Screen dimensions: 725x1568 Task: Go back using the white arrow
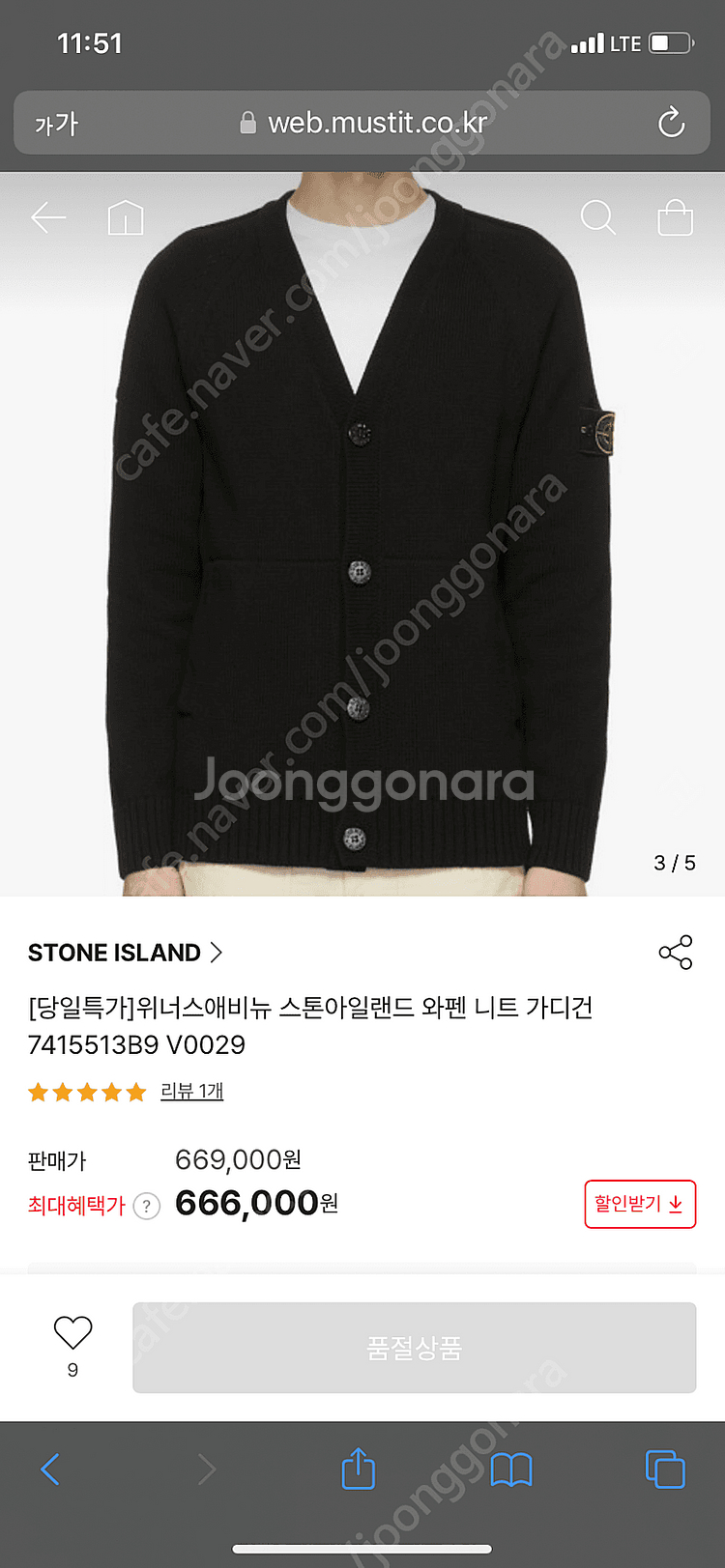48,218
